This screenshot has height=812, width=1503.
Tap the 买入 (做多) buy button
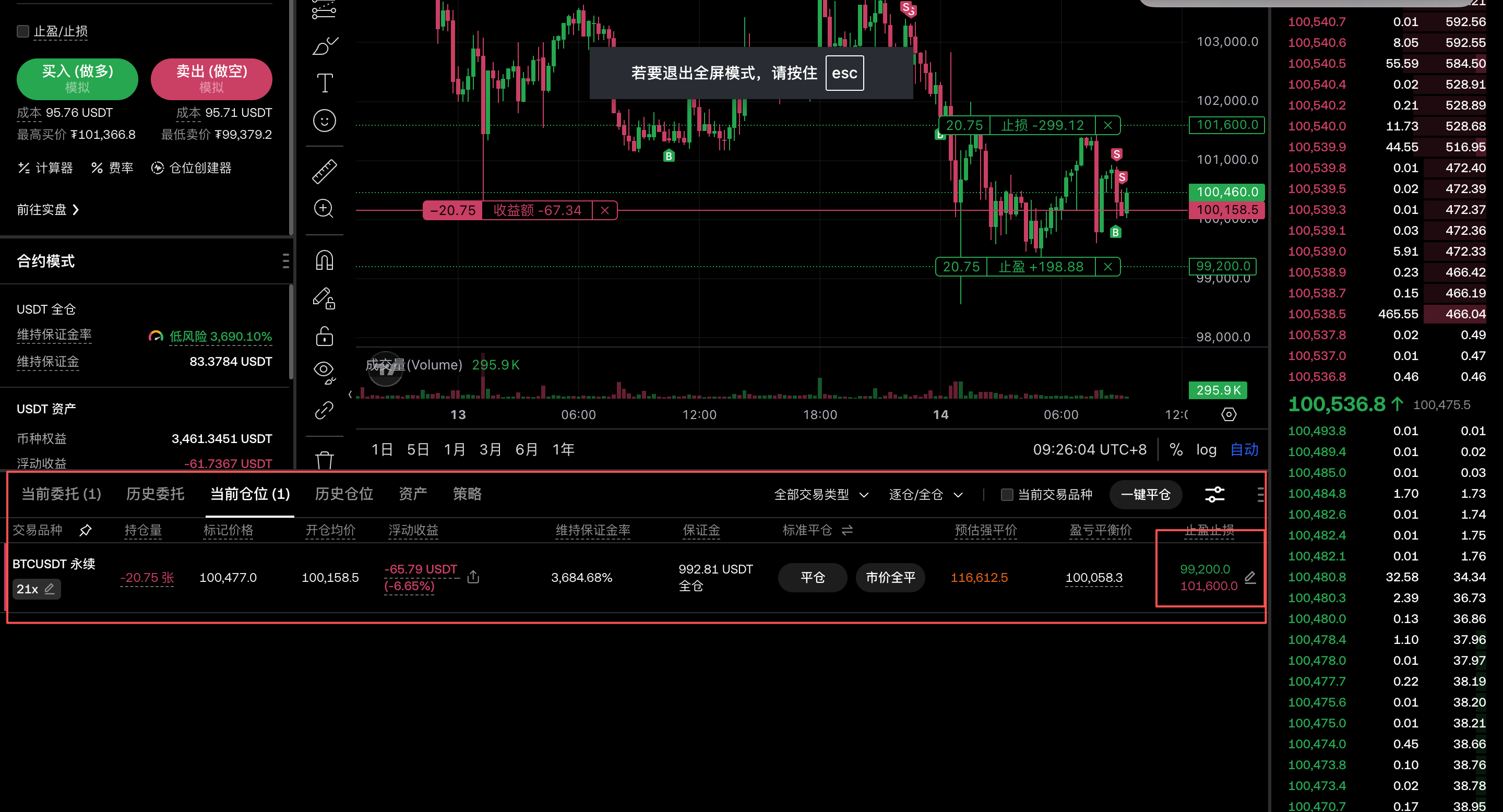pyautogui.click(x=77, y=78)
